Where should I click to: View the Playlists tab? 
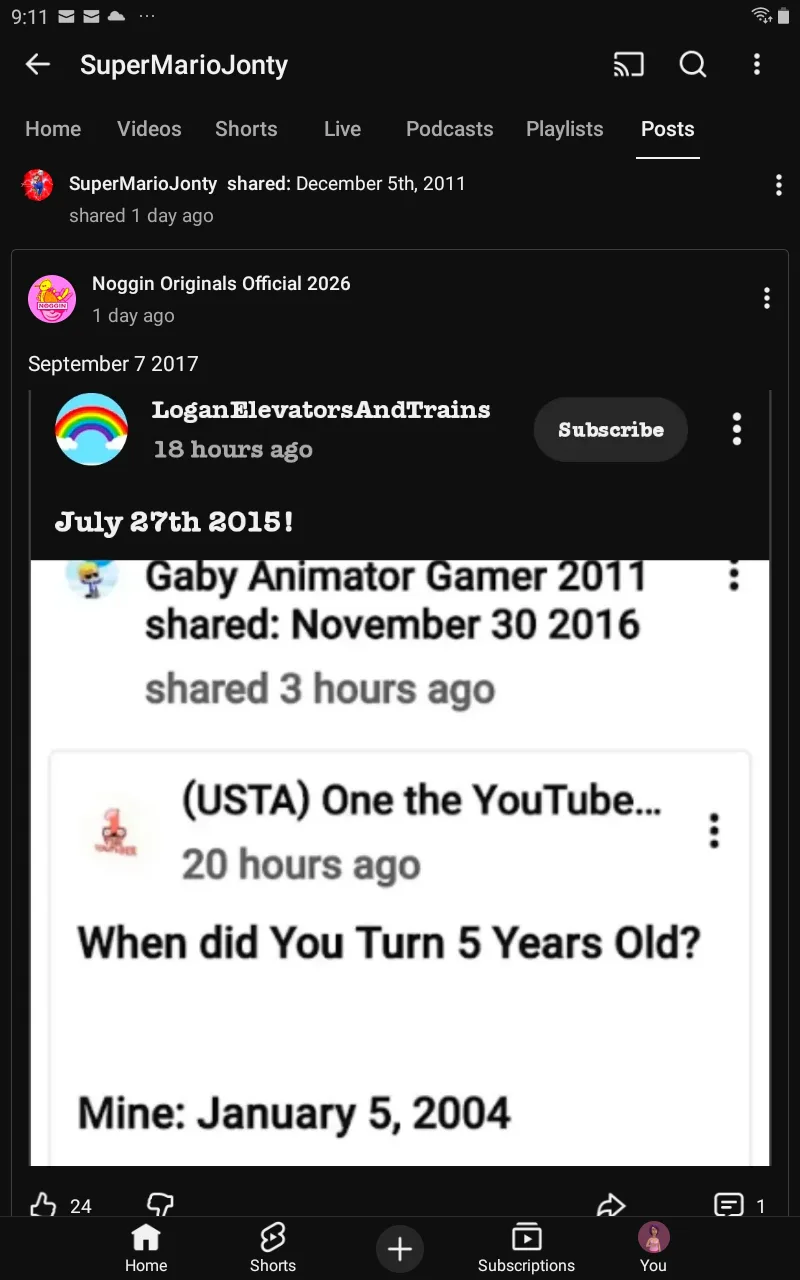[564, 129]
